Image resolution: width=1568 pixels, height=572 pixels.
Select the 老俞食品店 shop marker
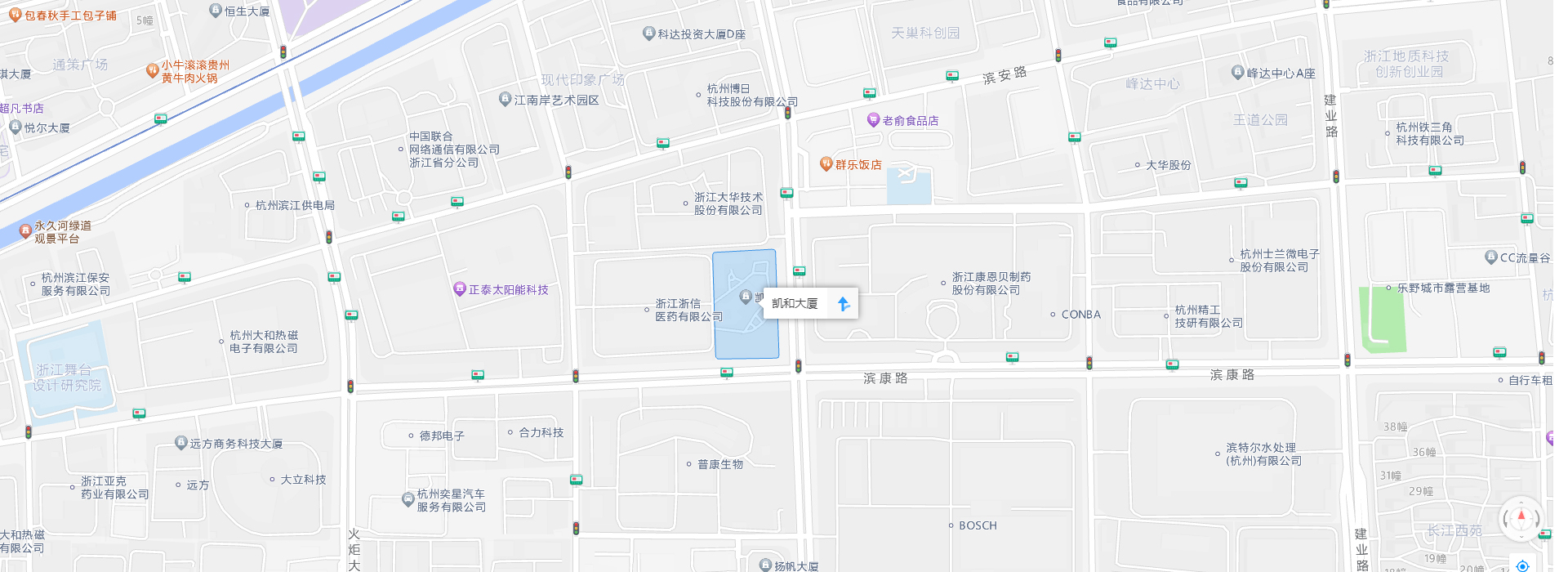(x=873, y=120)
